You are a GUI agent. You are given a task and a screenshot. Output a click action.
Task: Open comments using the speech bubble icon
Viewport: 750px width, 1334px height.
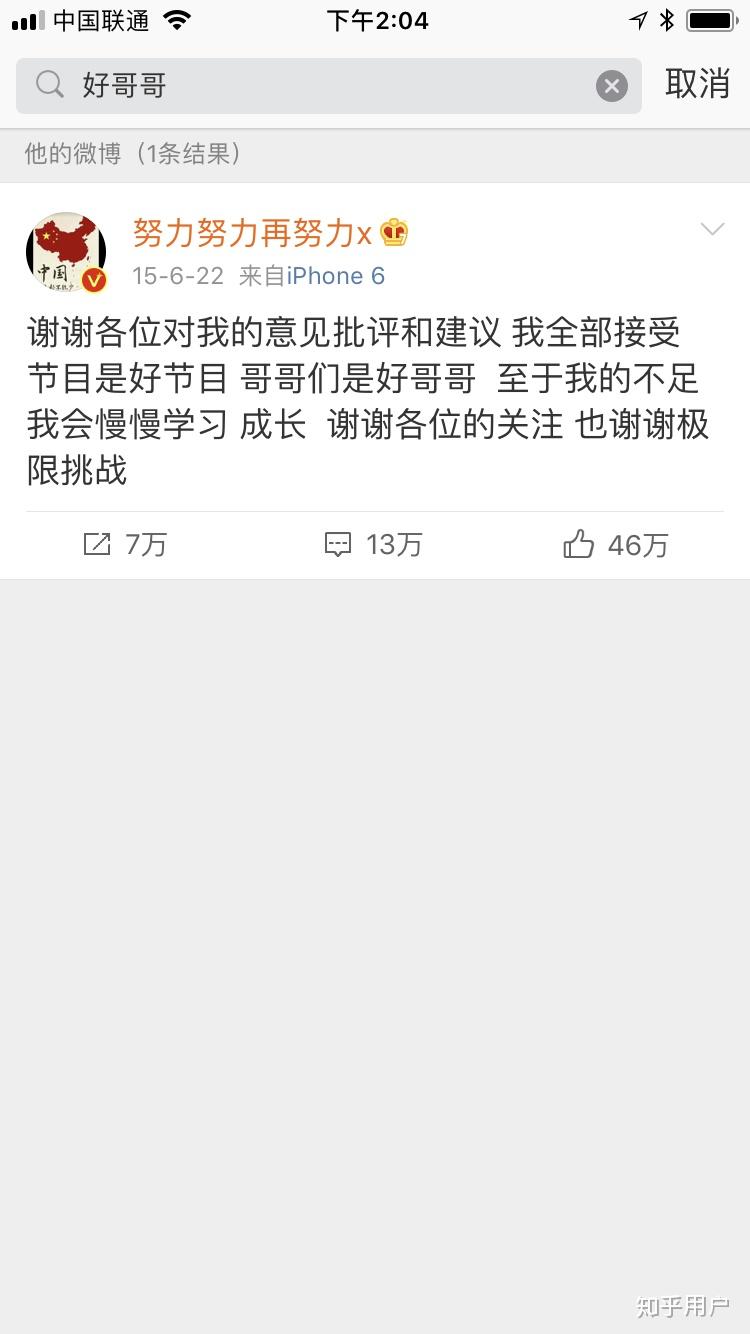point(339,543)
